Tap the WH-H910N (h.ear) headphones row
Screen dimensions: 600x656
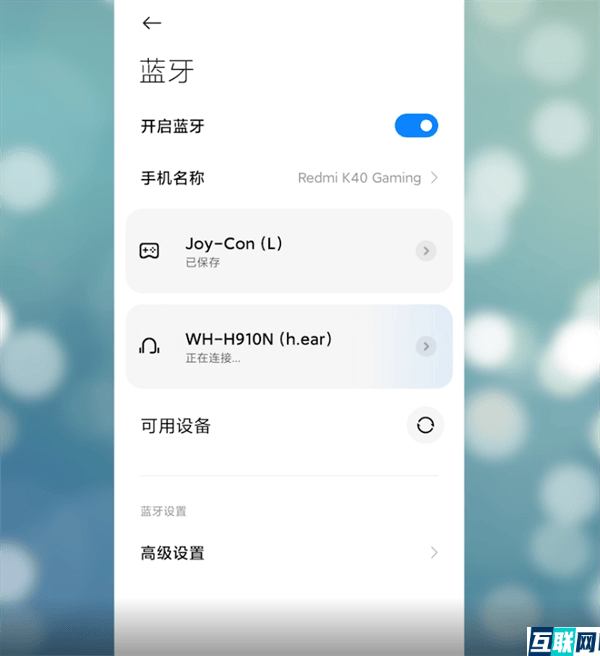pos(270,346)
